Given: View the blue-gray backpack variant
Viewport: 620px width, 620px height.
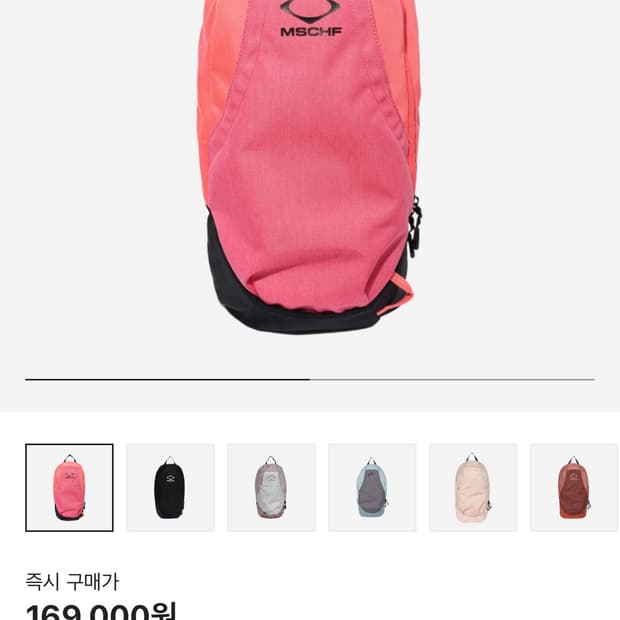Looking at the screenshot, I should pos(372,488).
